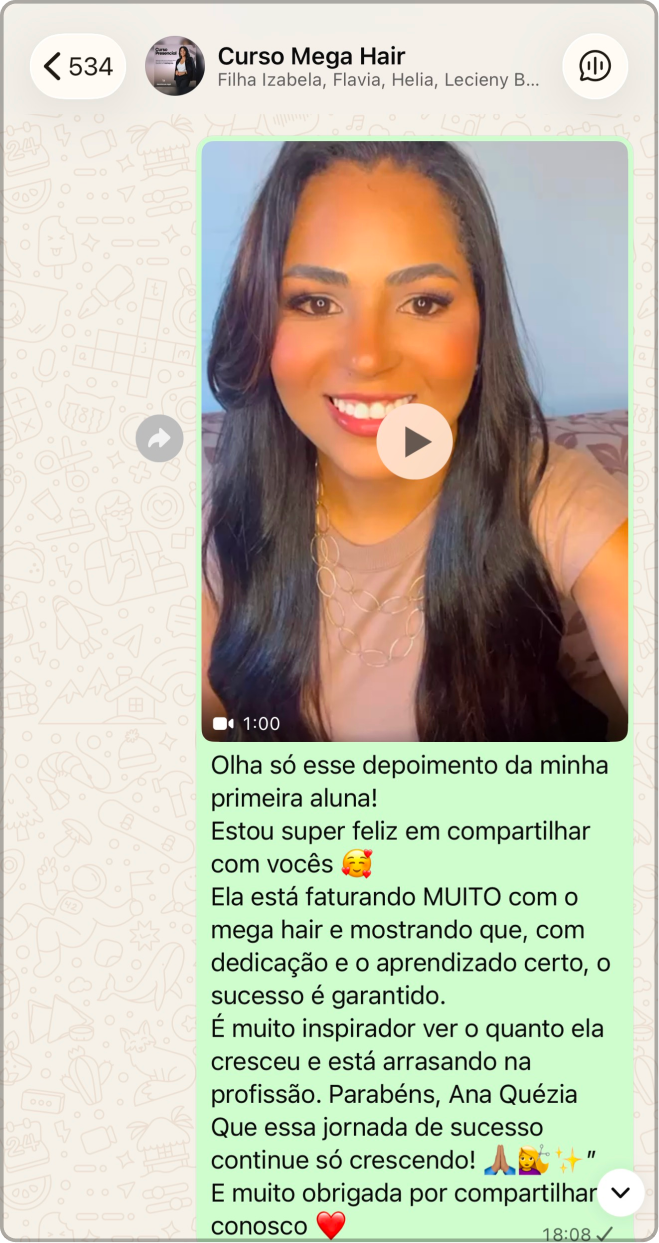659x1243 pixels.
Task: Play the one-minute testimonial video
Action: point(414,441)
